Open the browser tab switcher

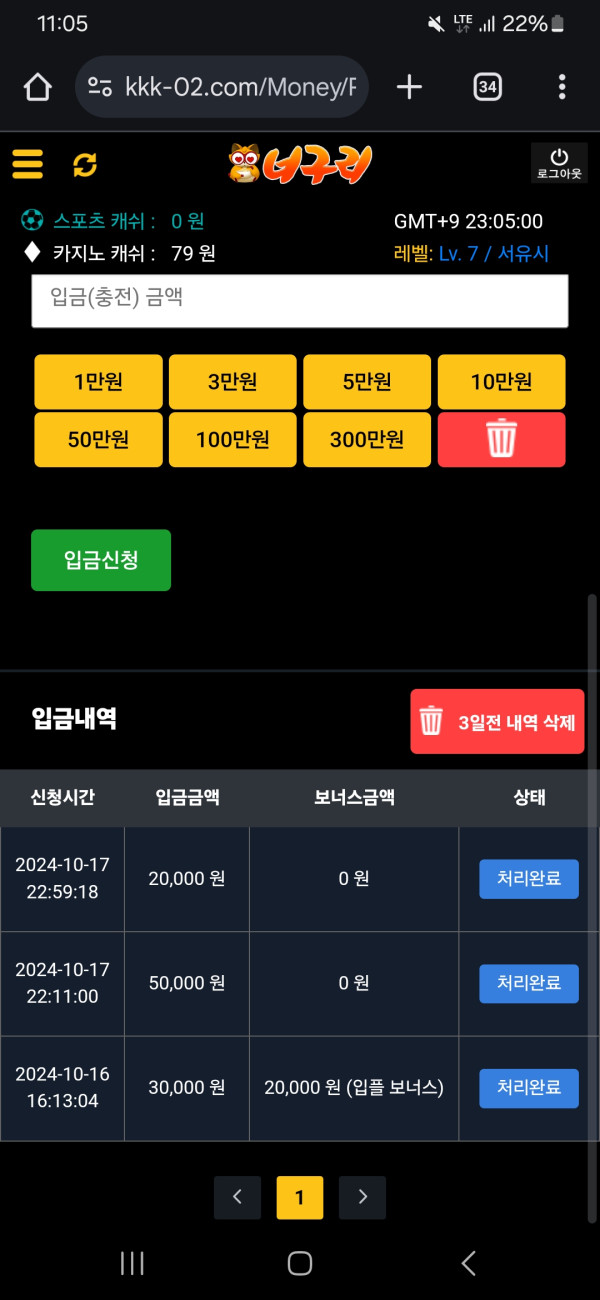[487, 87]
